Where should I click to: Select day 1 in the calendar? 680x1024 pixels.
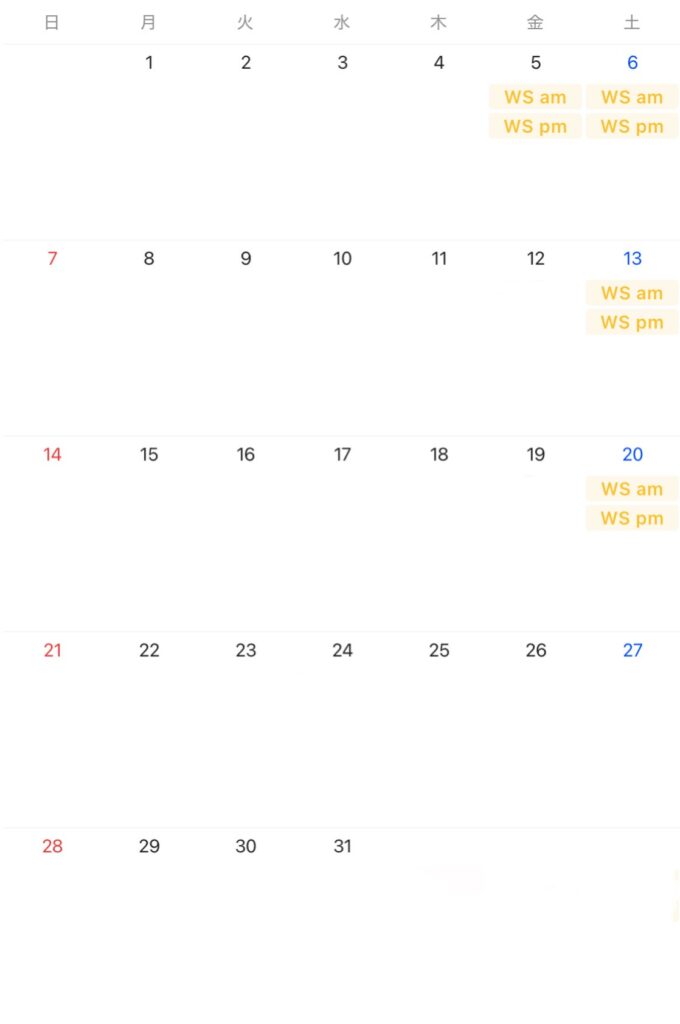(x=149, y=63)
